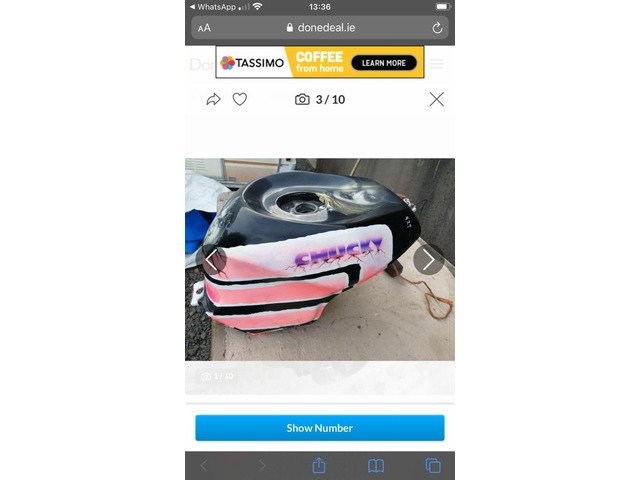The height and width of the screenshot is (480, 640).
Task: Open Safari reader text size options
Action: (x=204, y=28)
